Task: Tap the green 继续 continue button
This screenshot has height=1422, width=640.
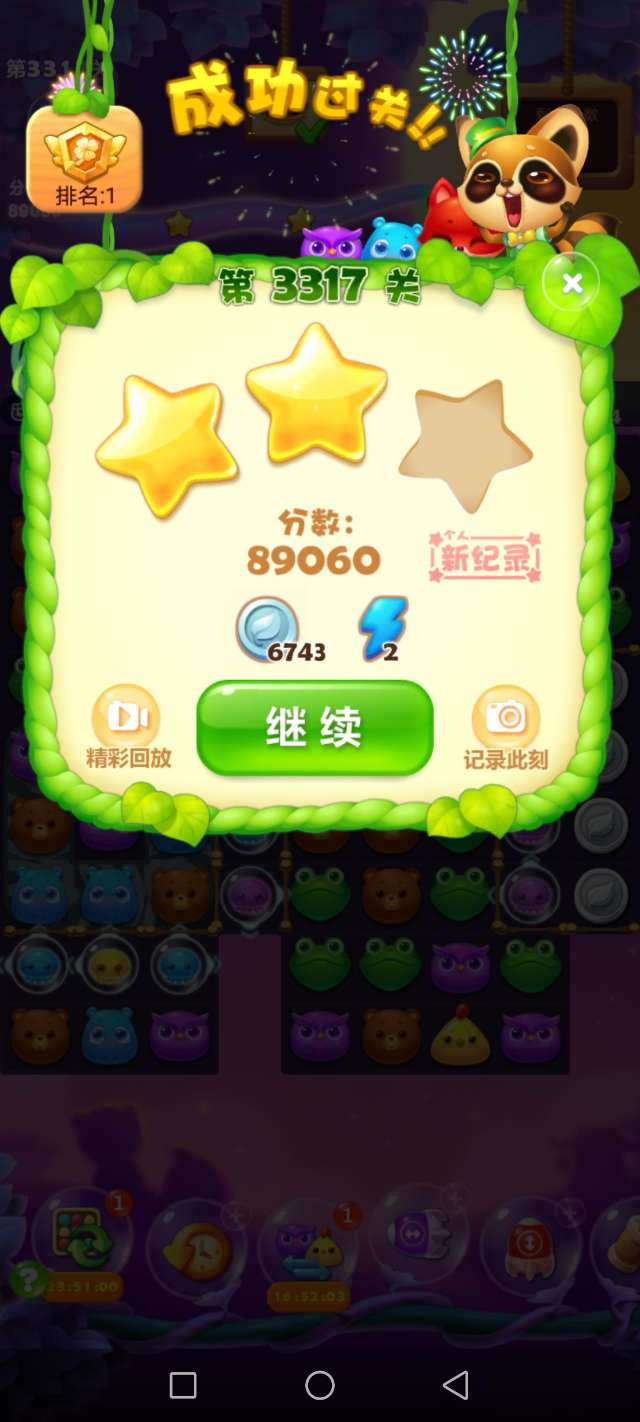Action: pyautogui.click(x=314, y=728)
